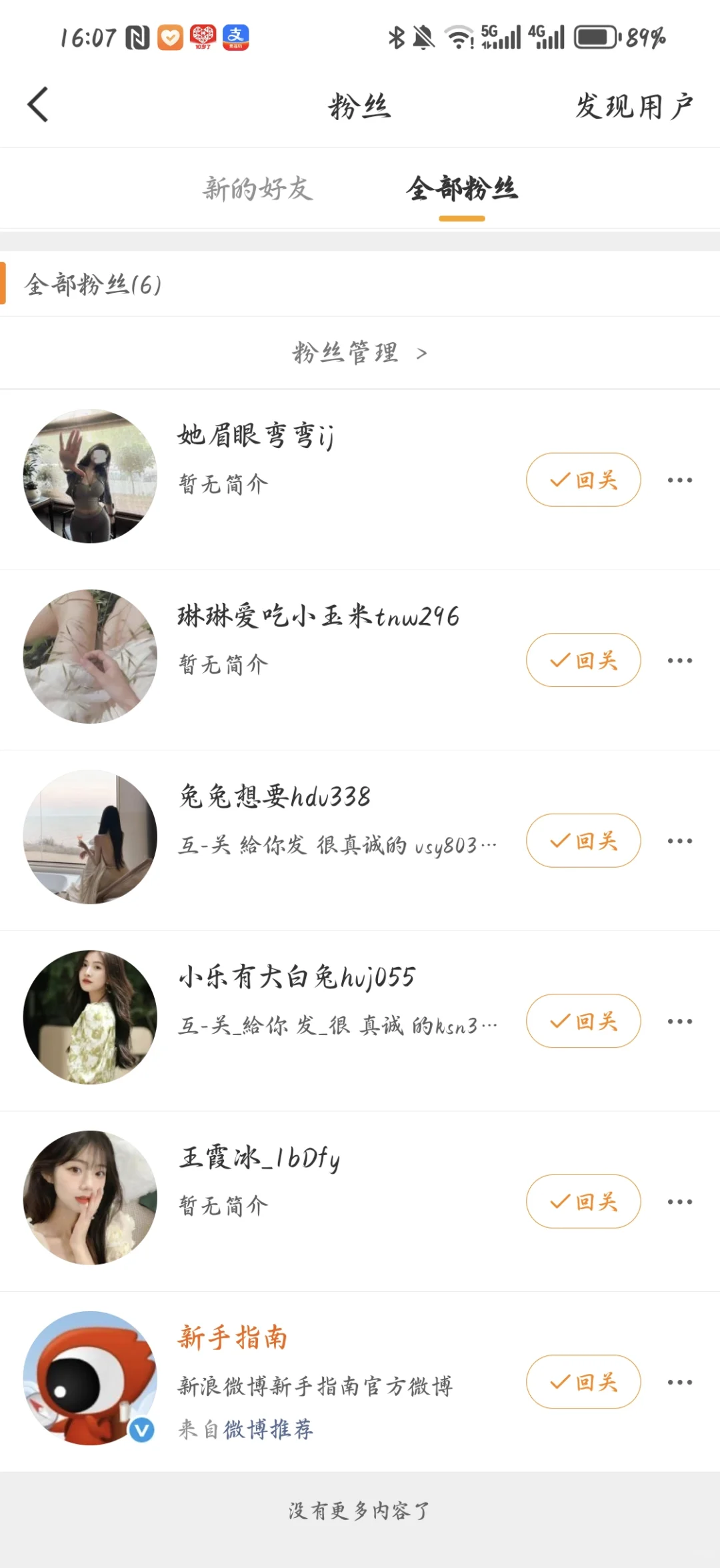Follow back 她眉眼弯弯ij
This screenshot has height=1568, width=720.
click(583, 480)
